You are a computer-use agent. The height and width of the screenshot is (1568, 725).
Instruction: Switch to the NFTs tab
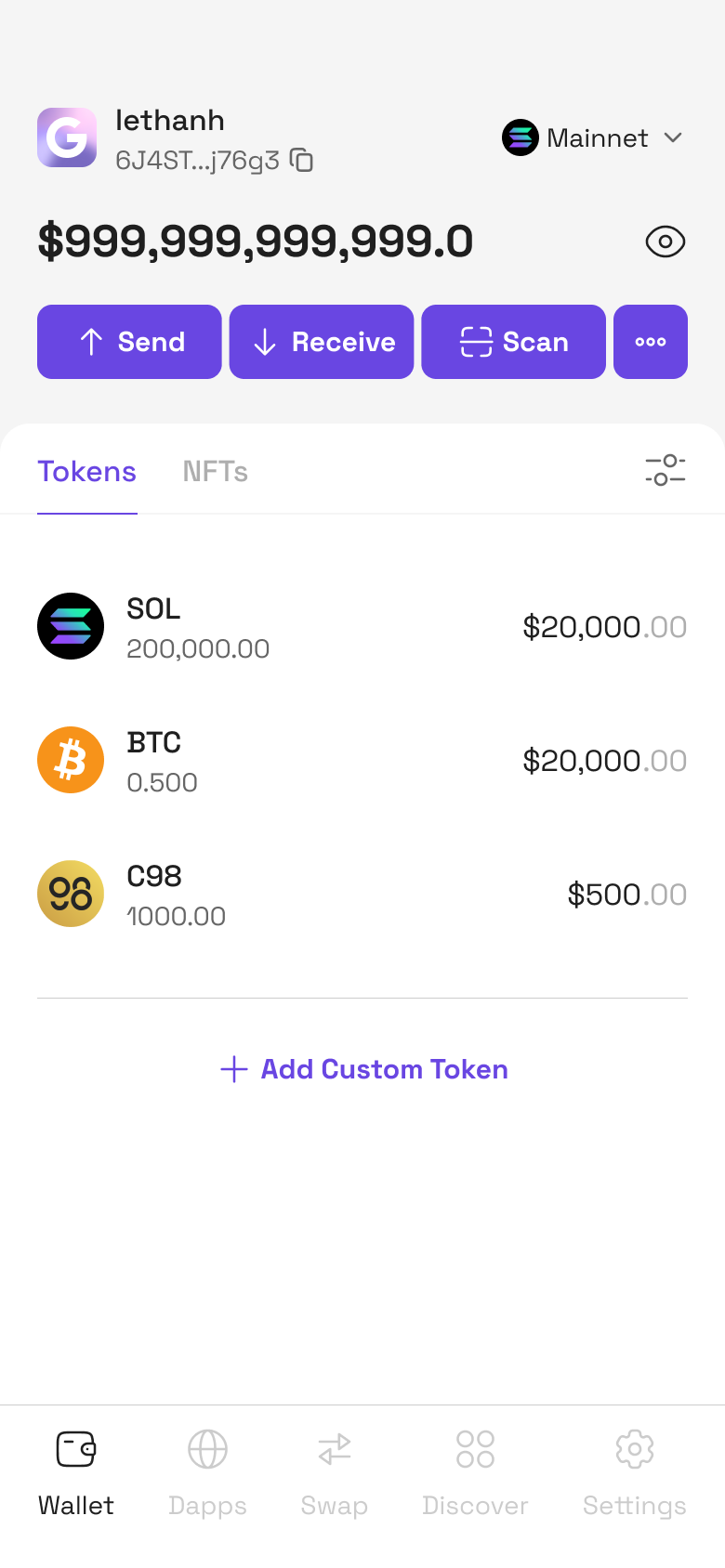tap(216, 472)
